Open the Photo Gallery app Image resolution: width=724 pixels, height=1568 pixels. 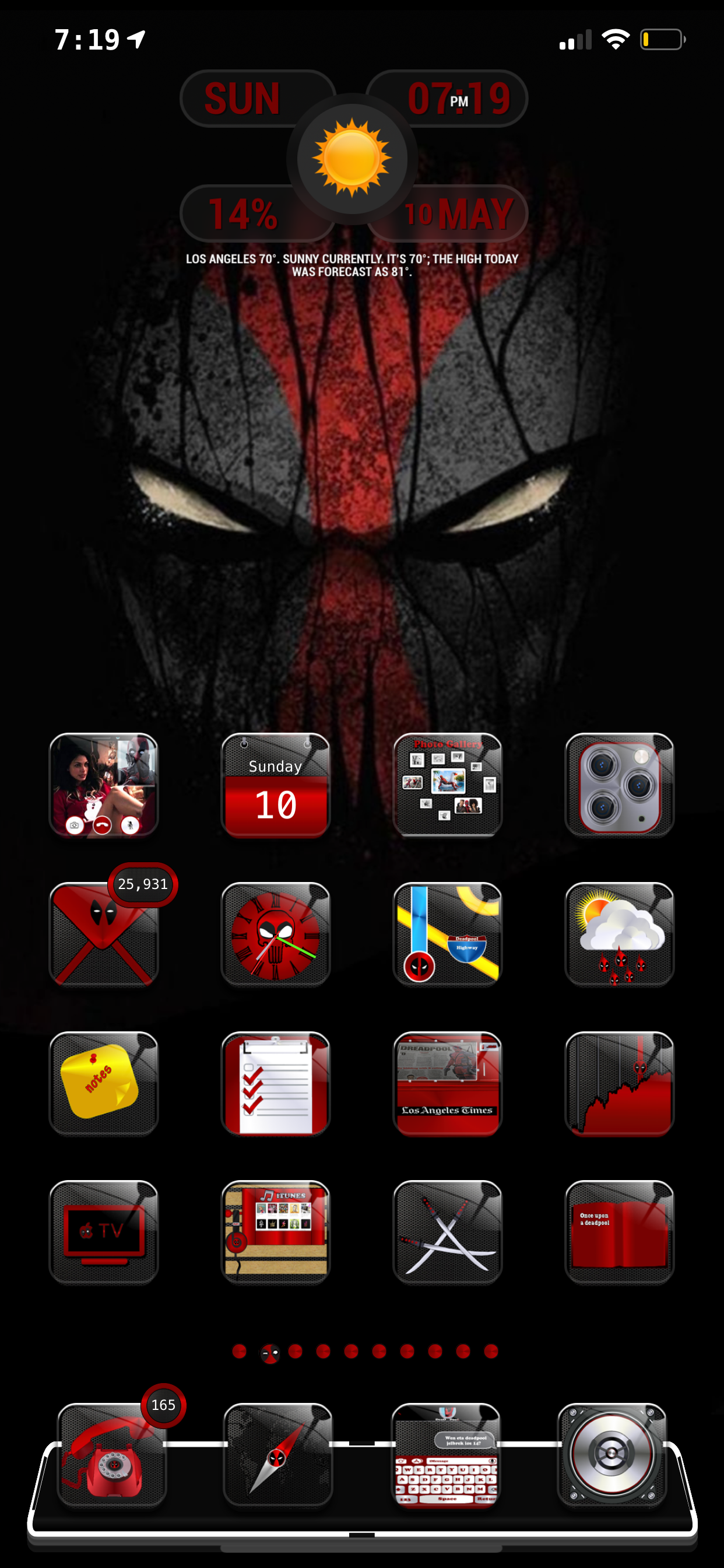(448, 785)
